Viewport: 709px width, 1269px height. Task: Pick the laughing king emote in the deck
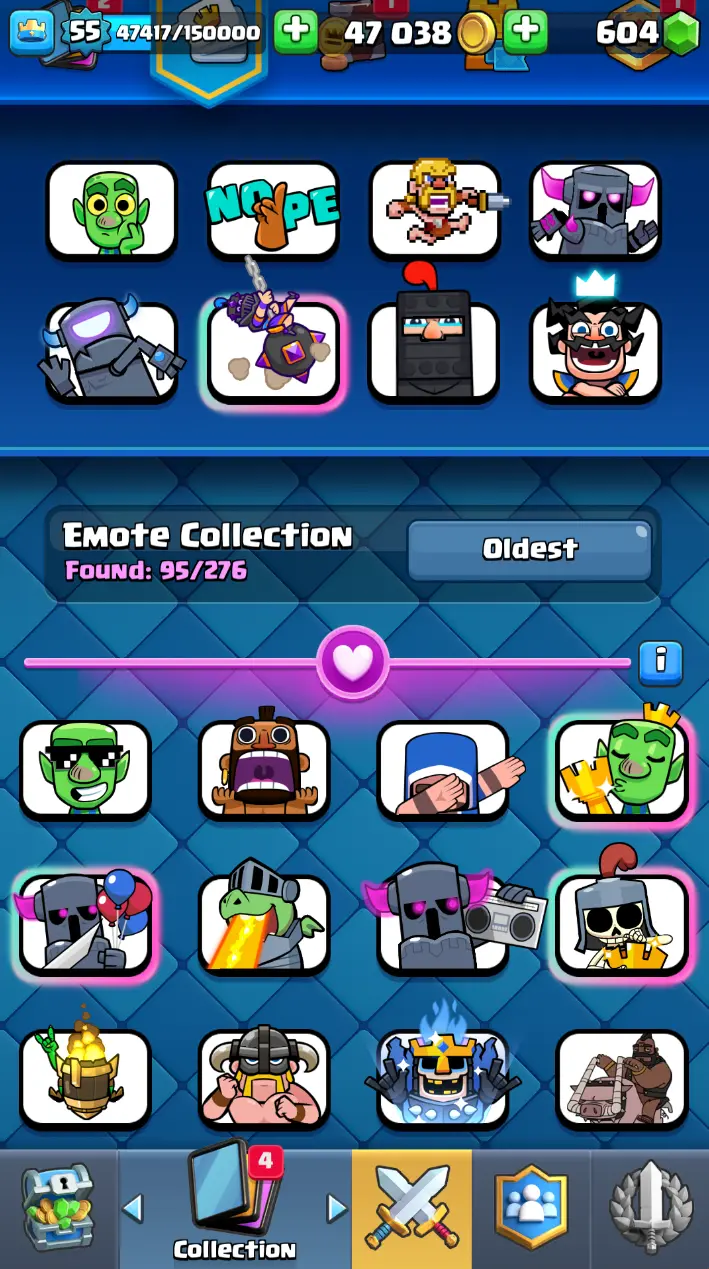(595, 352)
